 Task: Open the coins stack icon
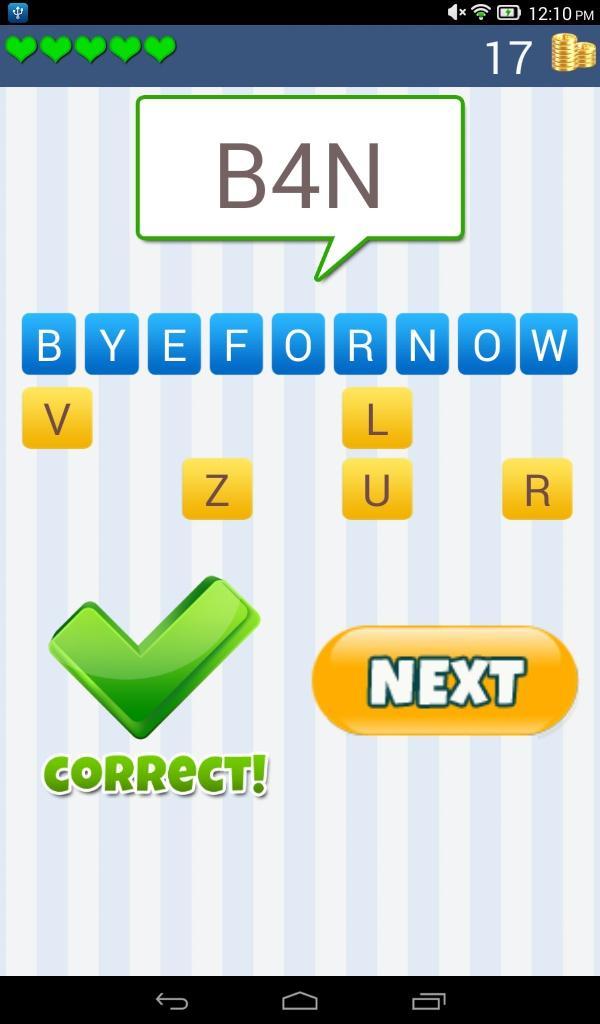[x=573, y=53]
